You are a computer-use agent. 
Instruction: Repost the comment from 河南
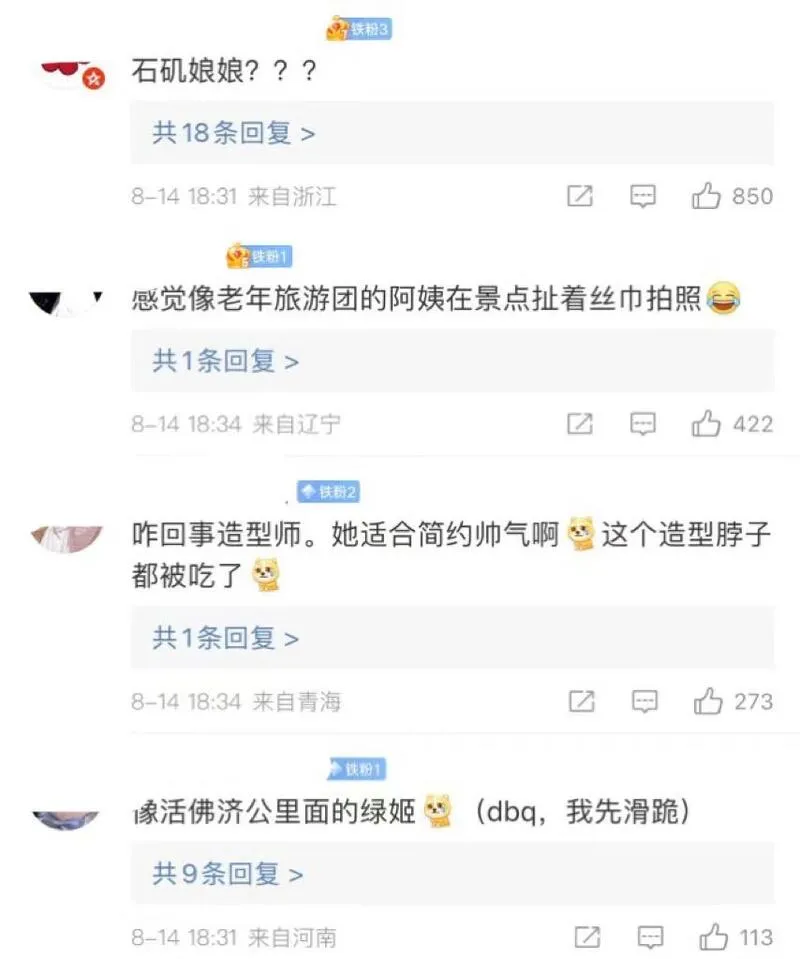tap(587, 937)
